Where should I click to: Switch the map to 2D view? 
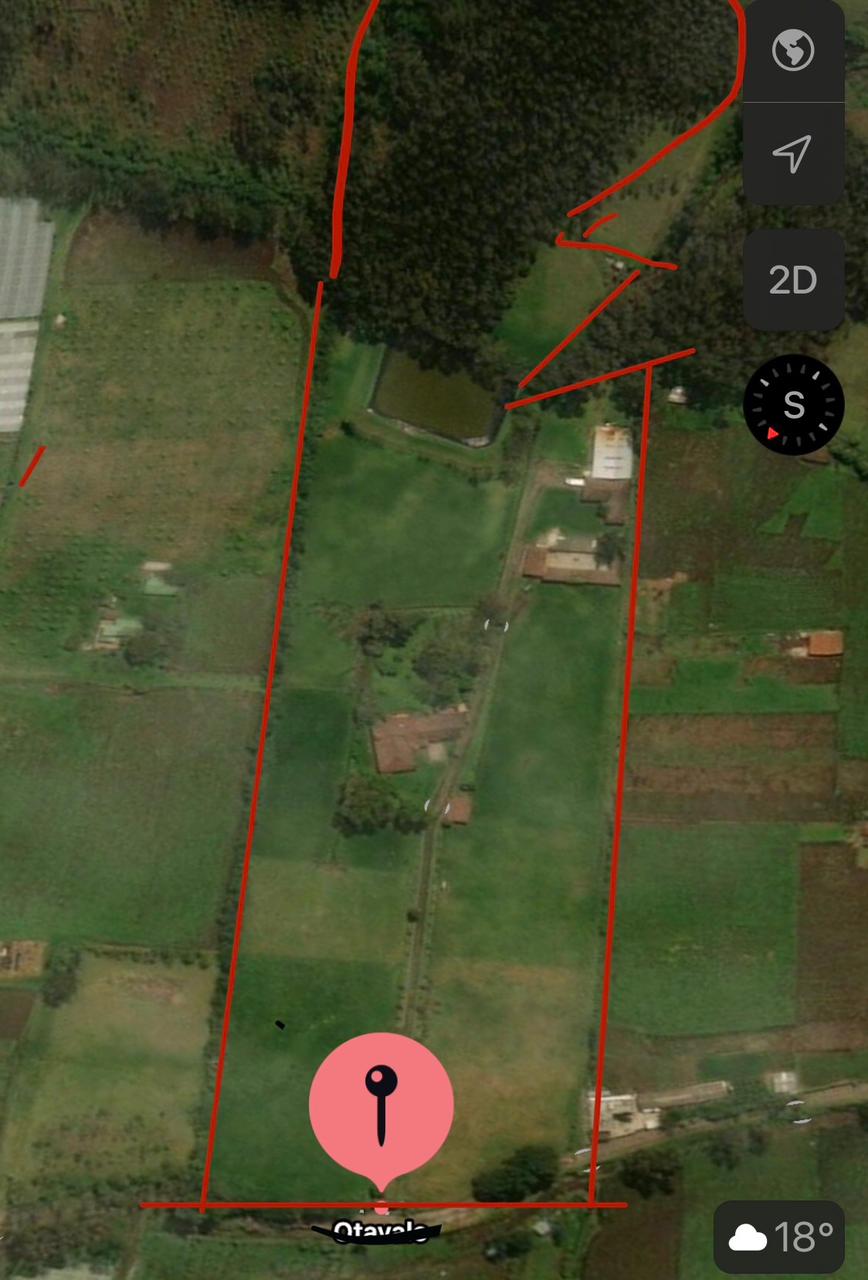(793, 280)
